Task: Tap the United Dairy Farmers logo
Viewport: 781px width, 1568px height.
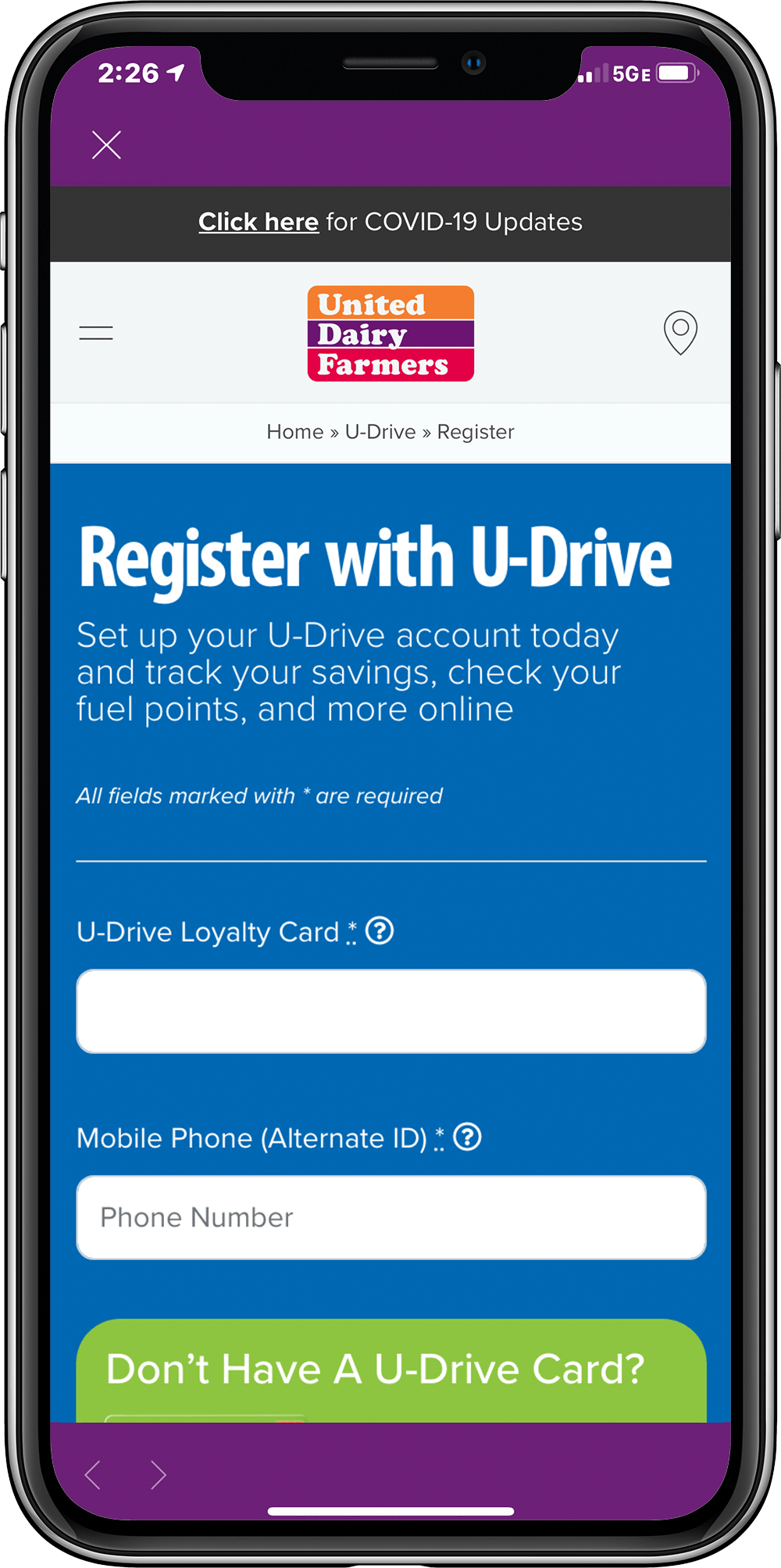Action: click(390, 334)
